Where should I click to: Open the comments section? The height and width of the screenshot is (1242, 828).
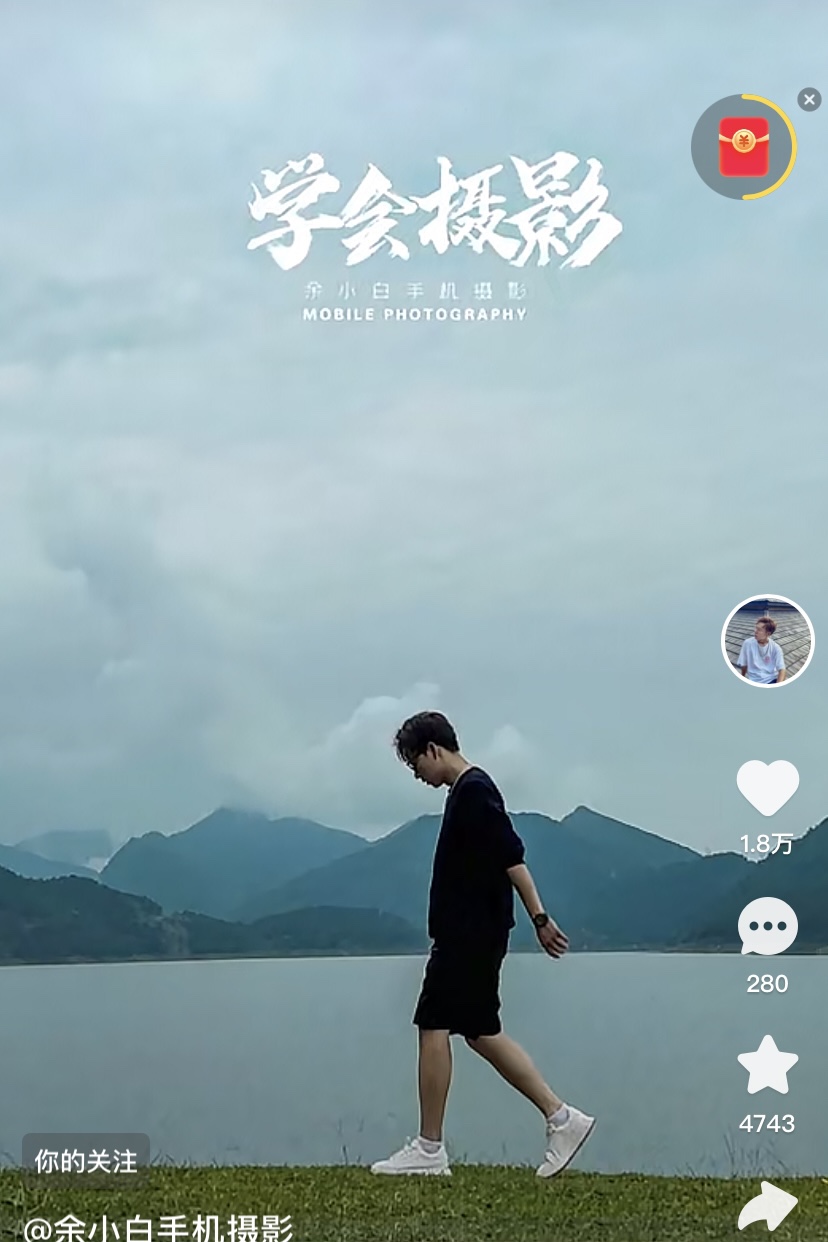pyautogui.click(x=767, y=927)
